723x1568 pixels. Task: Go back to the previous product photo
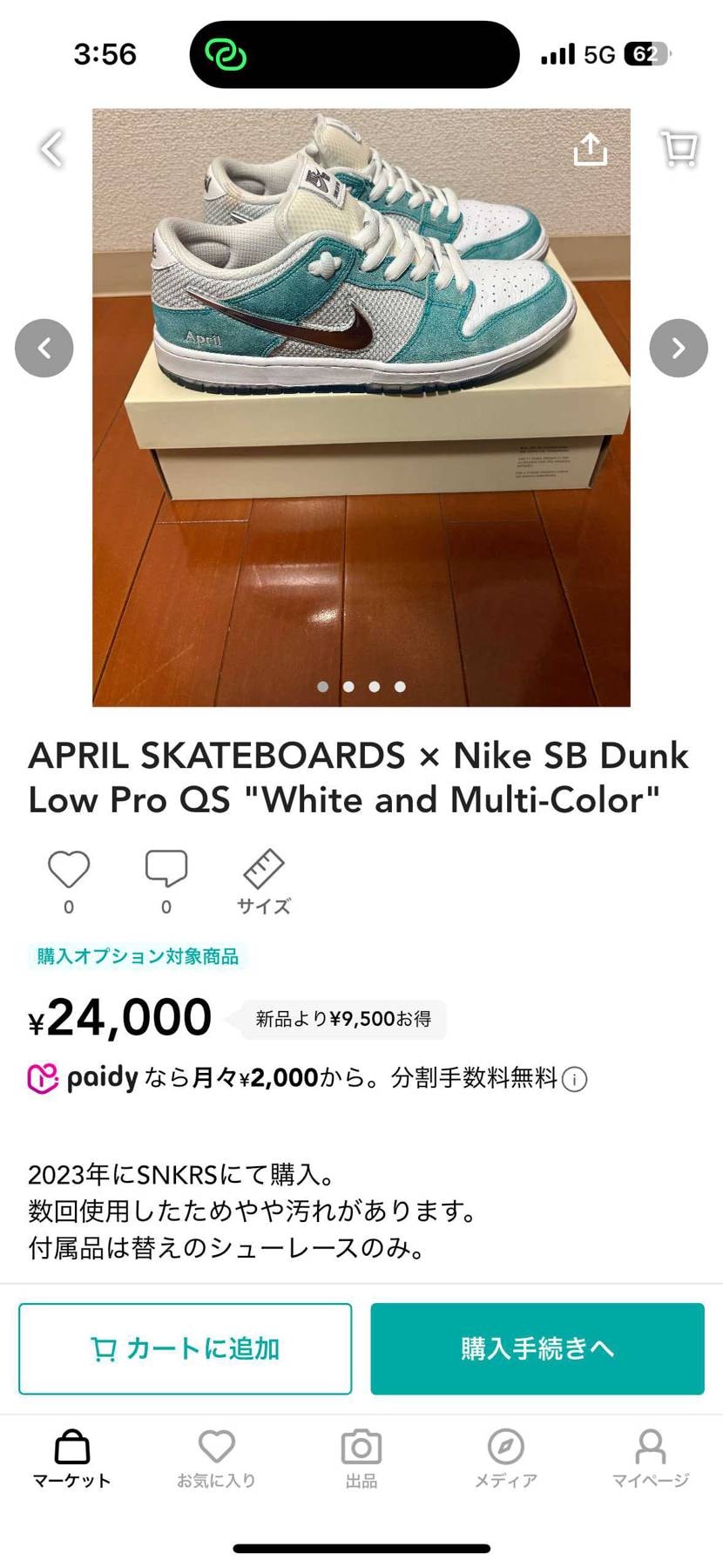click(44, 348)
